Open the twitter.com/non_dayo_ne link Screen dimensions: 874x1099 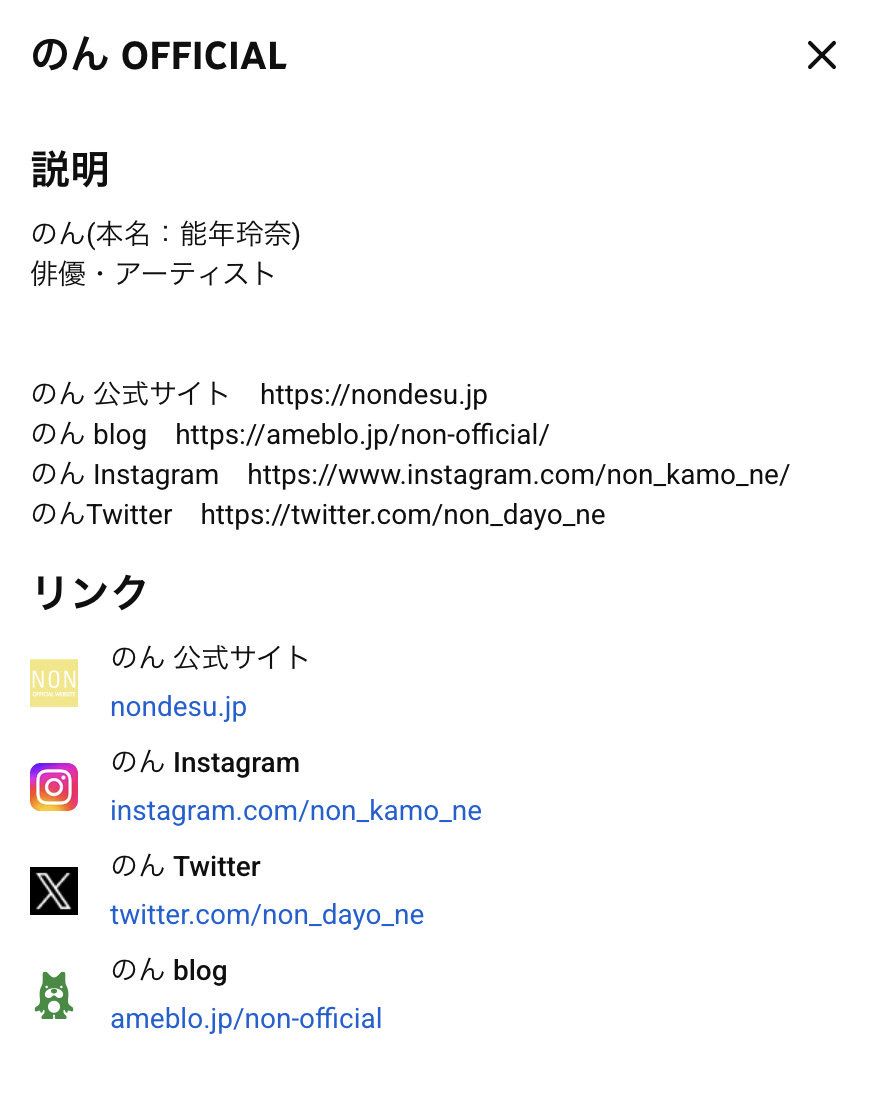tap(266, 914)
